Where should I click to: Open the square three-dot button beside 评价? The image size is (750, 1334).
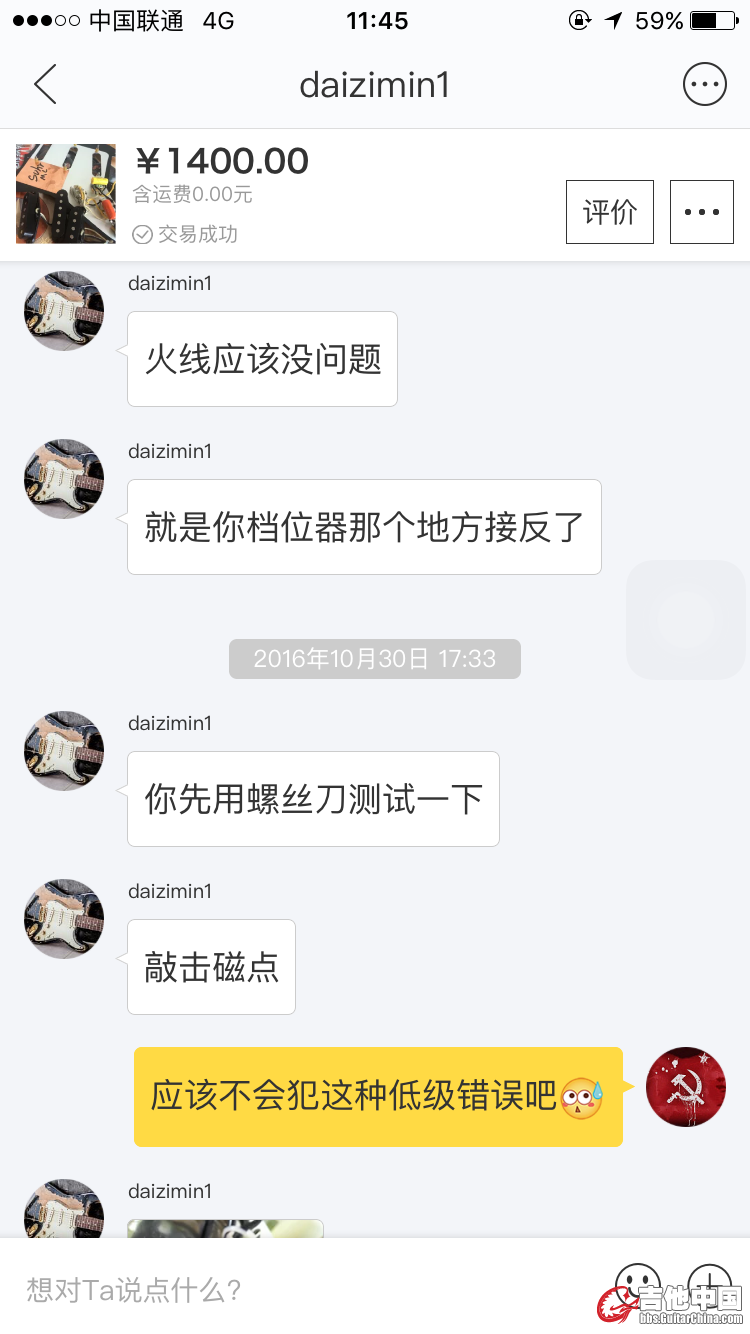pos(701,212)
